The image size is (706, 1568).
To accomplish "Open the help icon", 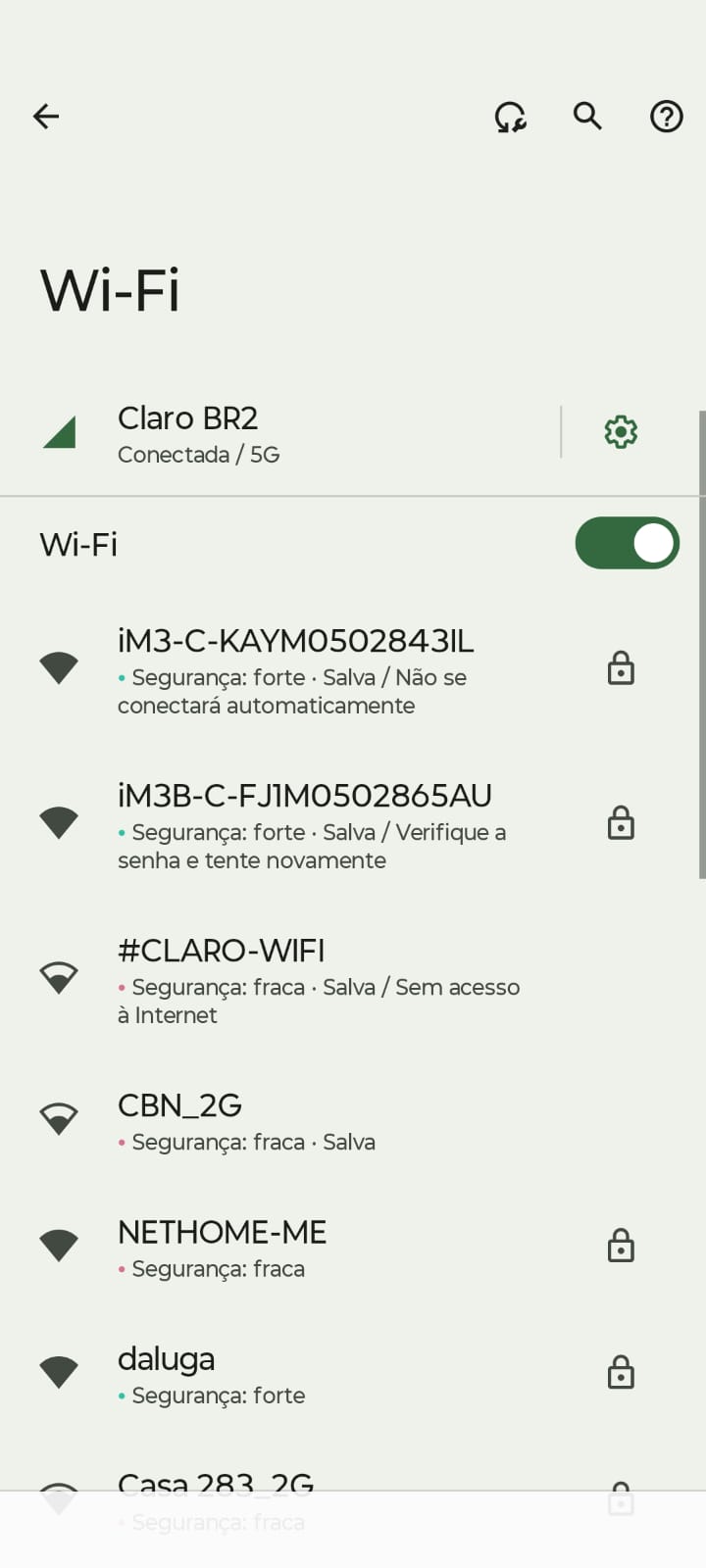I will (667, 117).
